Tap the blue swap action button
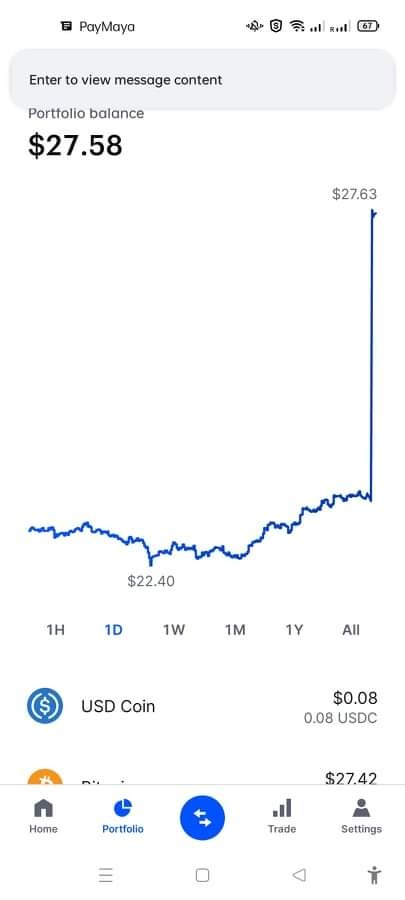Viewport: 405px width, 900px height. [202, 818]
